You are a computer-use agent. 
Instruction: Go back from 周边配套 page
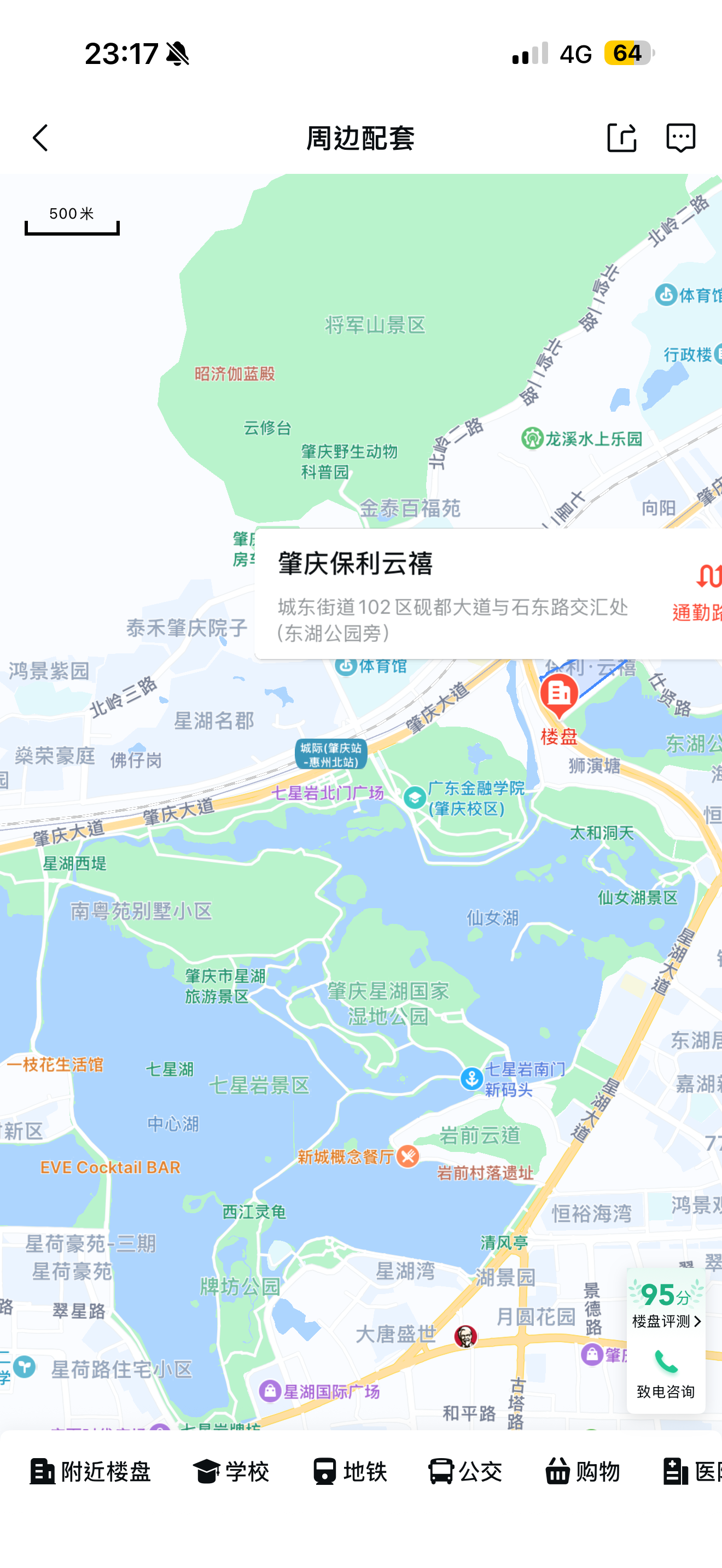point(40,138)
